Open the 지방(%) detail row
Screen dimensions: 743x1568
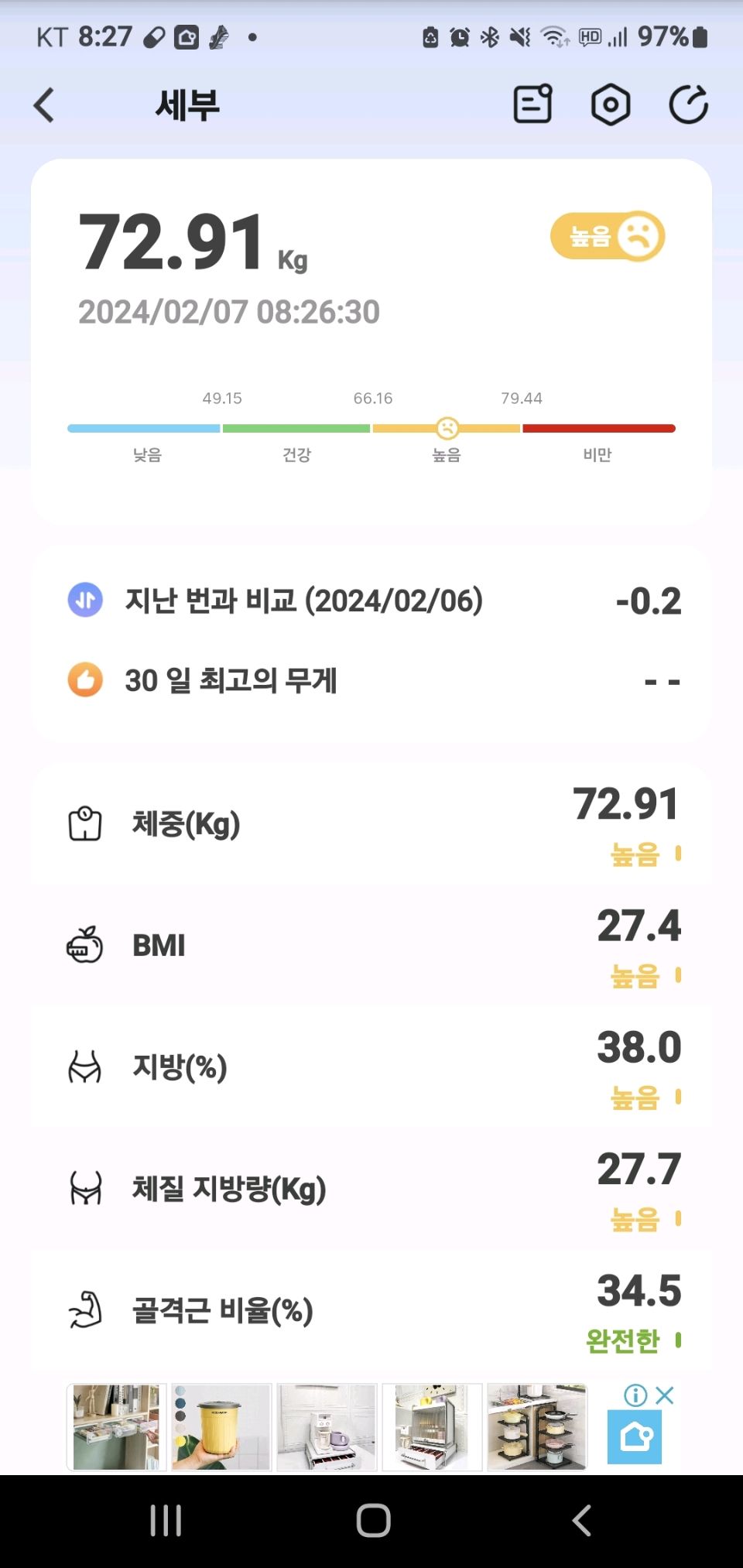pos(371,1066)
